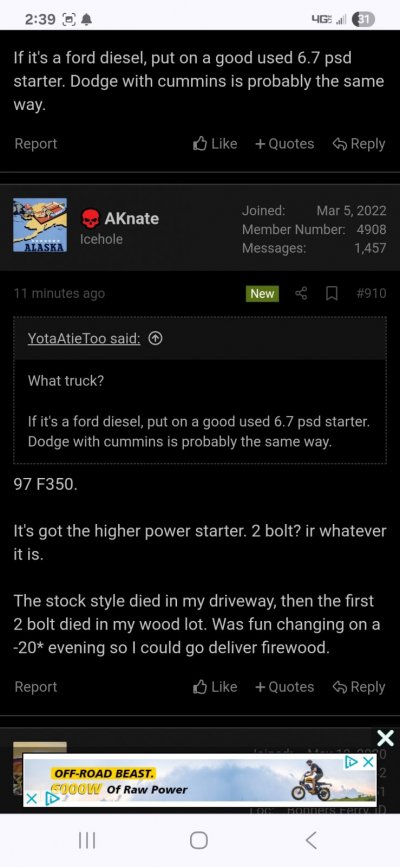This screenshot has width=400, height=867.
Task: Add AKnate's post to Quotes
Action: tap(284, 687)
